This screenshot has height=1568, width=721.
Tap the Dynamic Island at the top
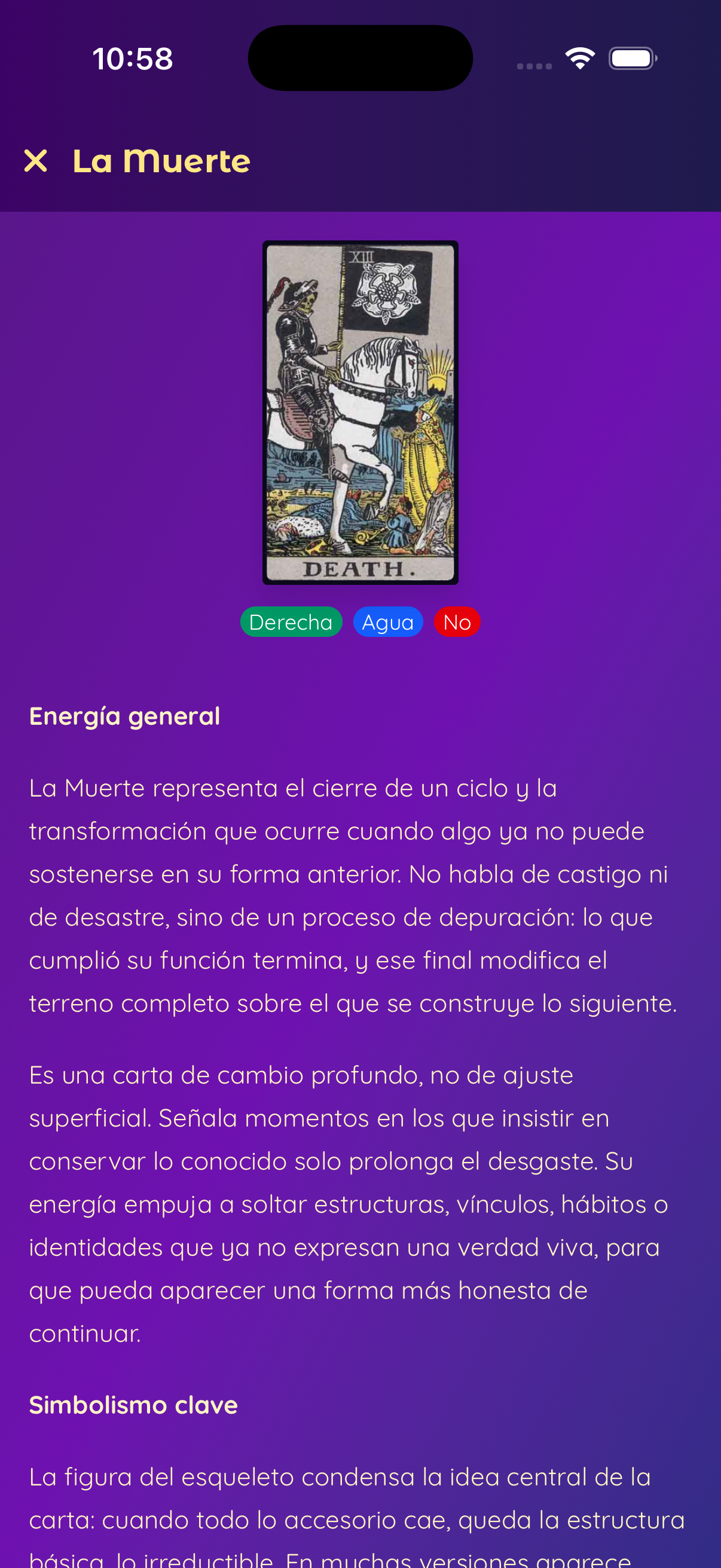point(360,57)
